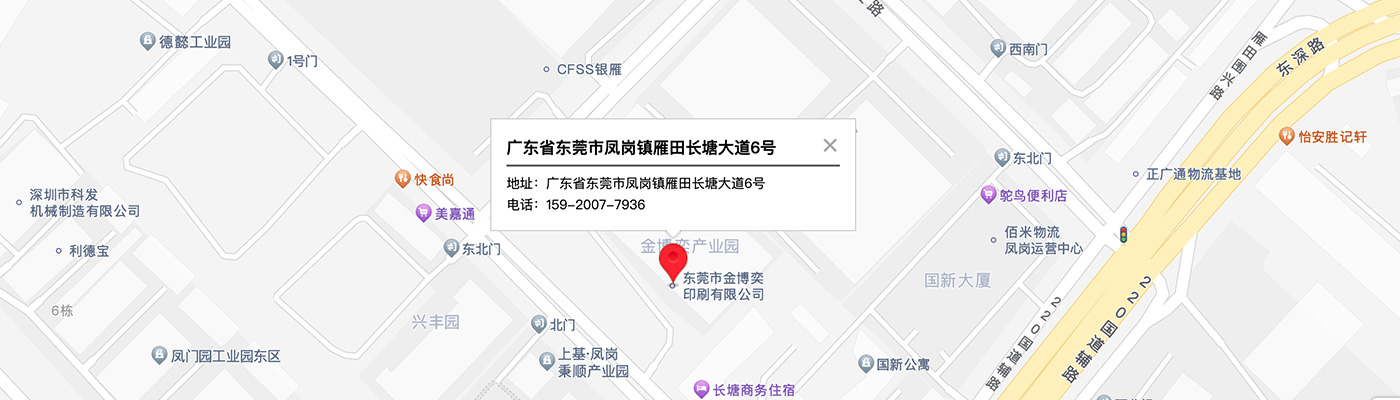
Task: Select the 鸵鸟便利店 shop marker
Action: [989, 195]
